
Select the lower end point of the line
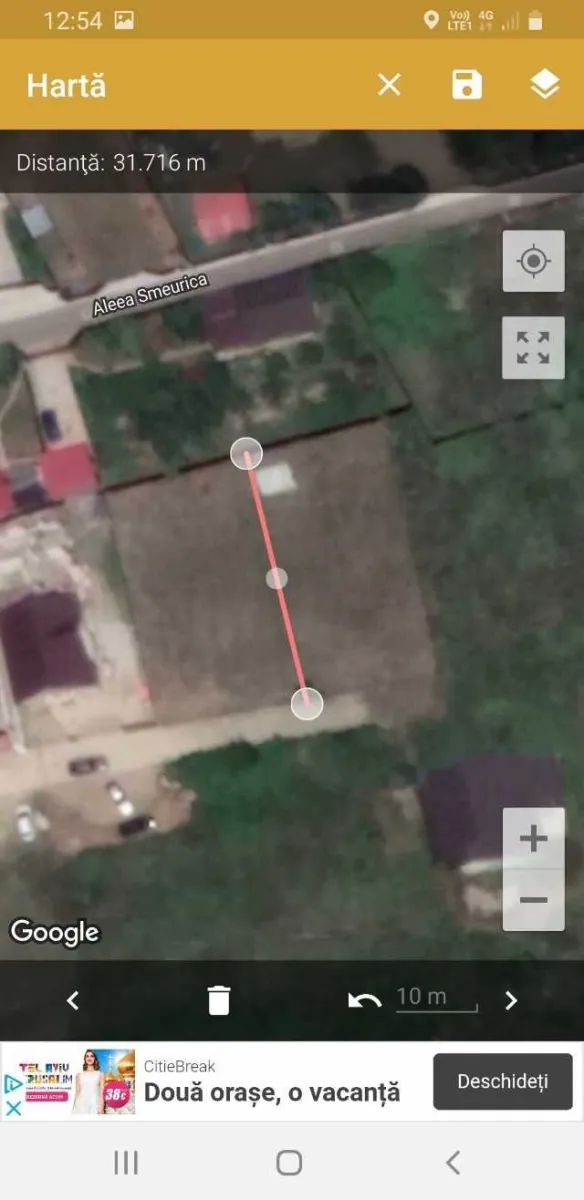[307, 704]
